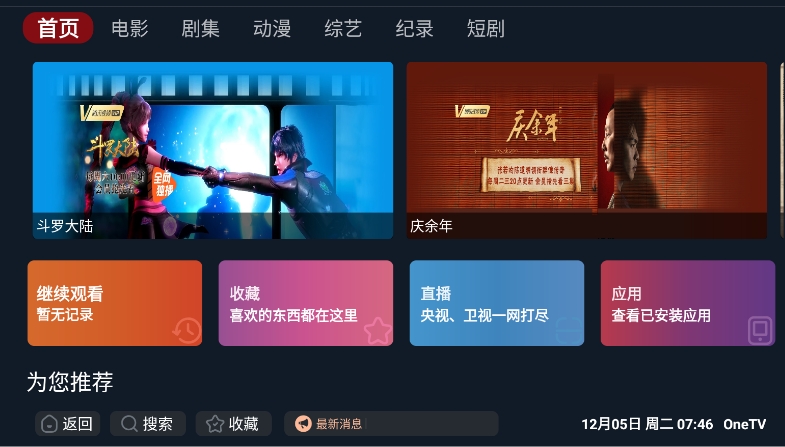This screenshot has height=447, width=785.
Task: Open the 最新消息 news bar
Action: tap(390, 424)
